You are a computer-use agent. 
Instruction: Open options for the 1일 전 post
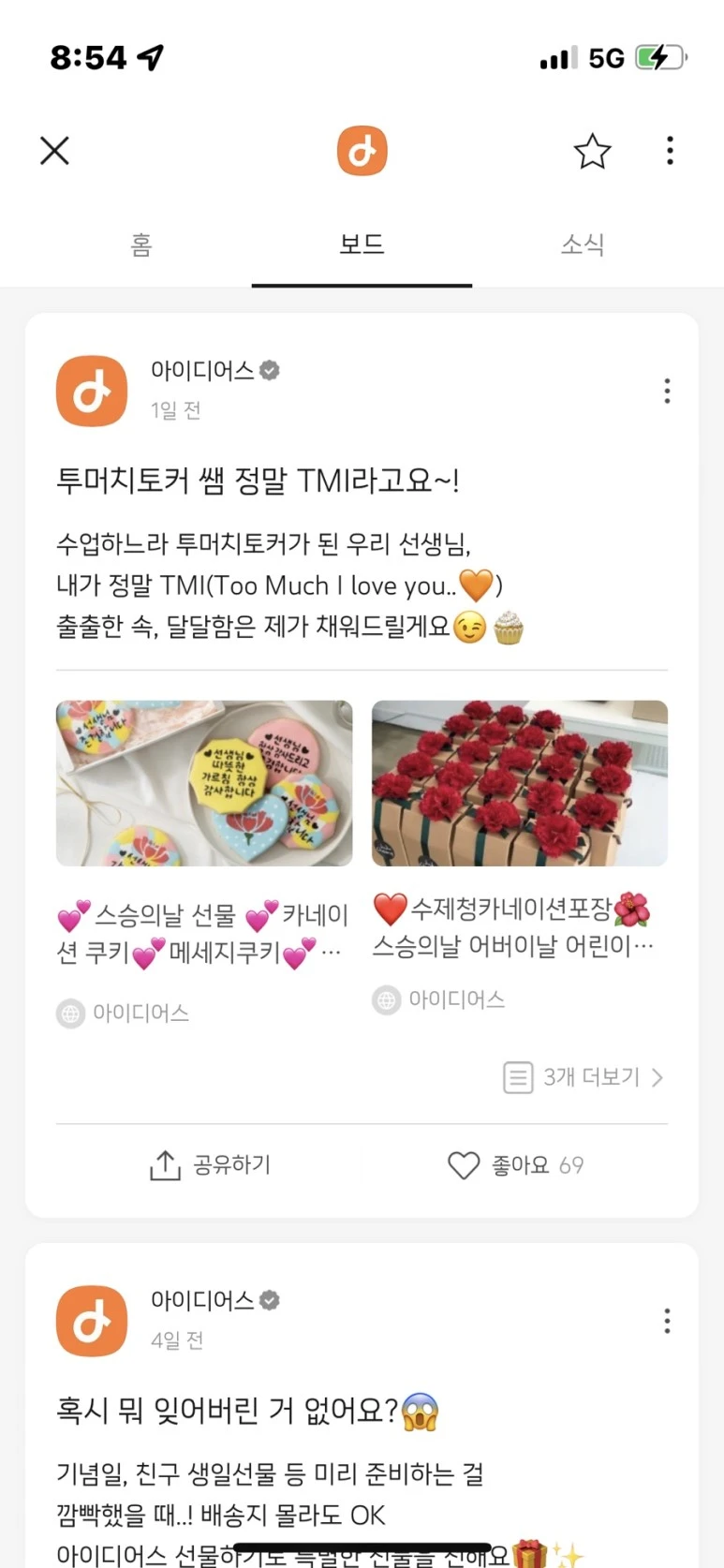[667, 391]
